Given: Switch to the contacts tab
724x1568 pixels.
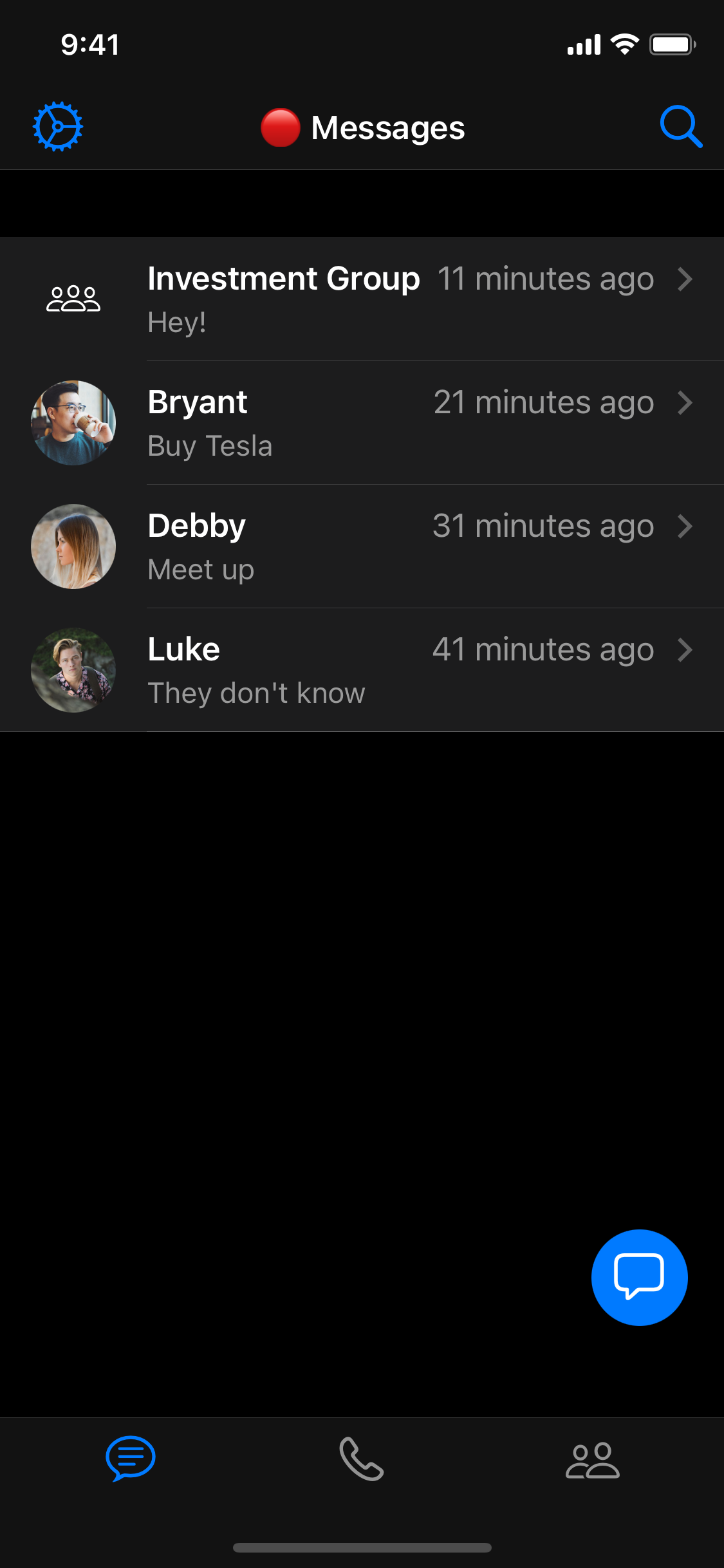Looking at the screenshot, I should (592, 1459).
